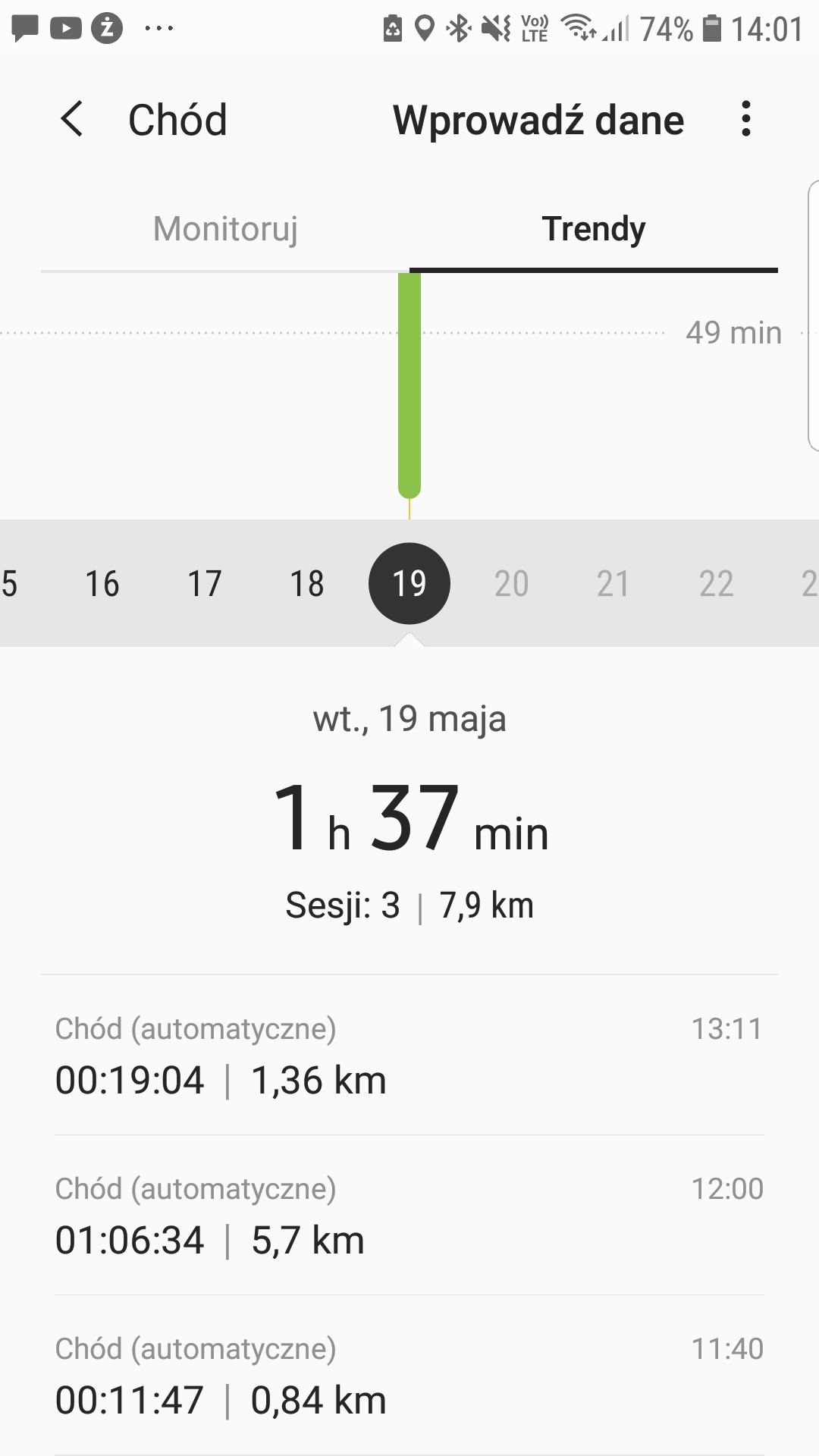Tap the highlighted day 19

409,583
